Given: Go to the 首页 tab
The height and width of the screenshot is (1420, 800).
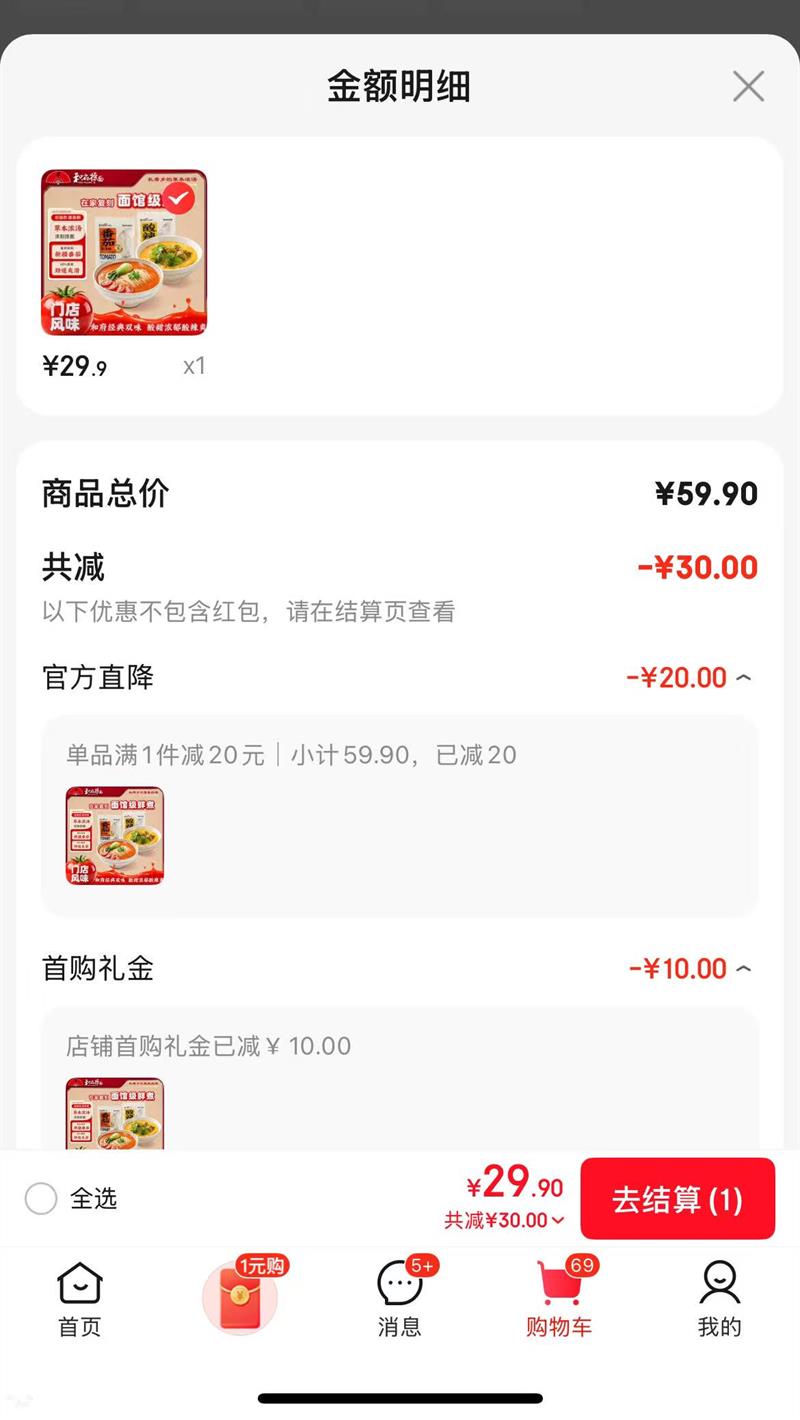Looking at the screenshot, I should pos(80,1298).
